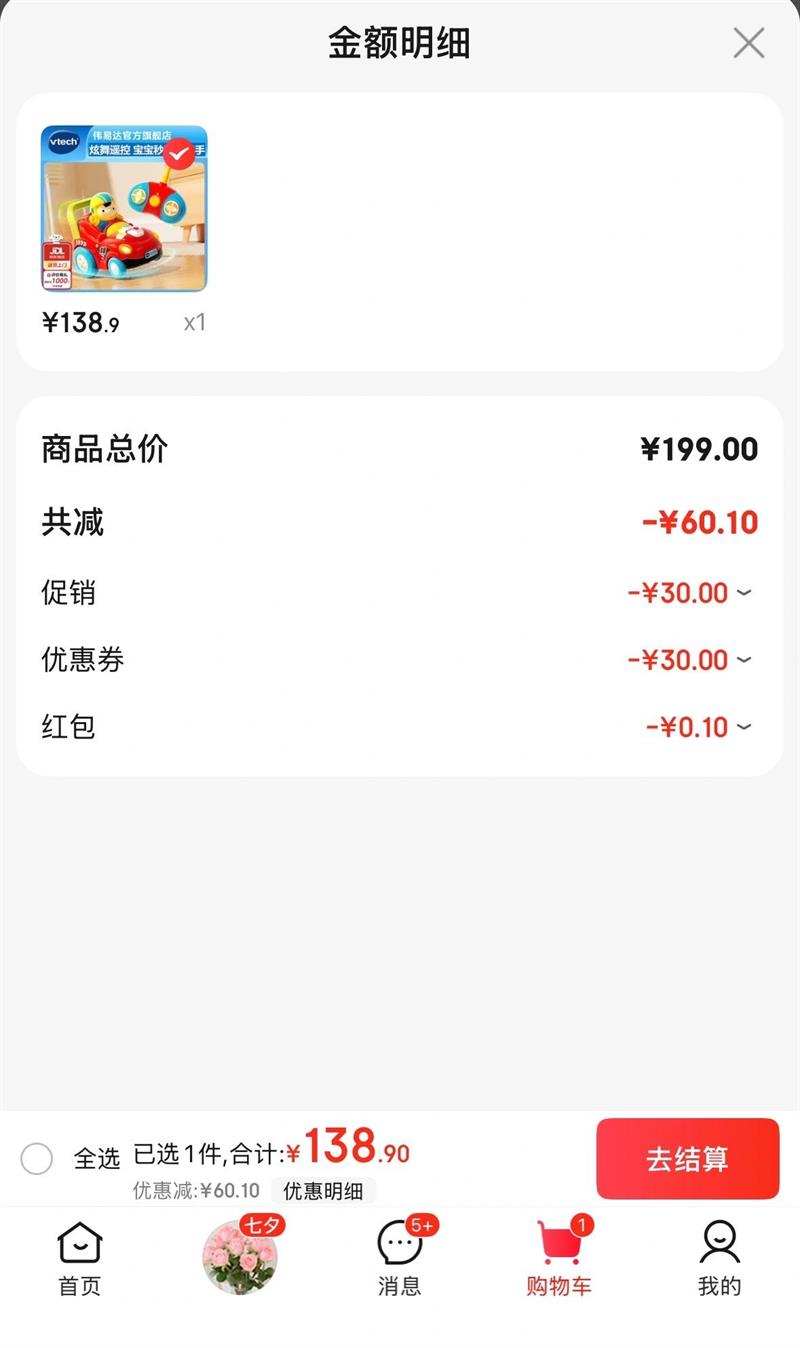This screenshot has width=800, height=1348.
Task: Switch to the 消息 messages tab
Action: tap(400, 1258)
